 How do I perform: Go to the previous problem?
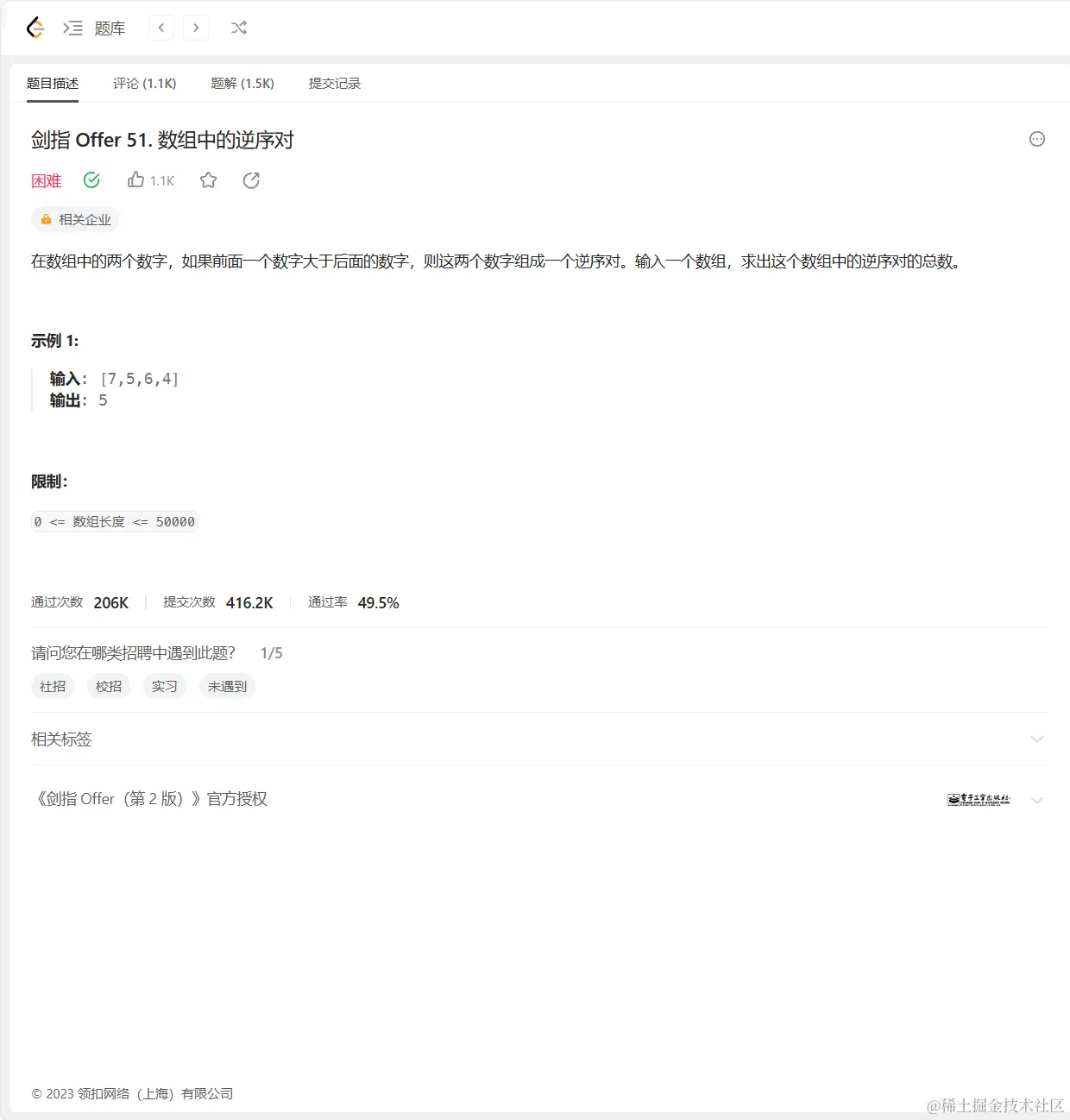click(x=161, y=28)
